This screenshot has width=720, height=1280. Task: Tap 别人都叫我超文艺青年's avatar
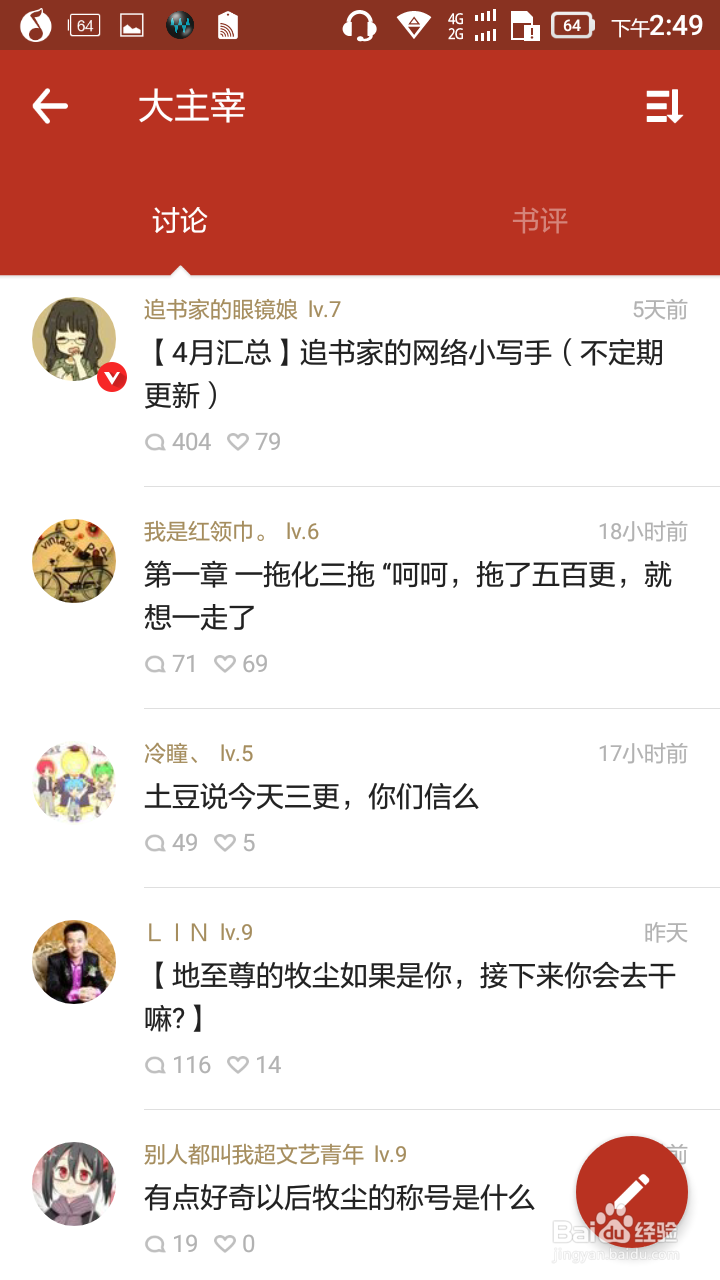coord(74,1183)
